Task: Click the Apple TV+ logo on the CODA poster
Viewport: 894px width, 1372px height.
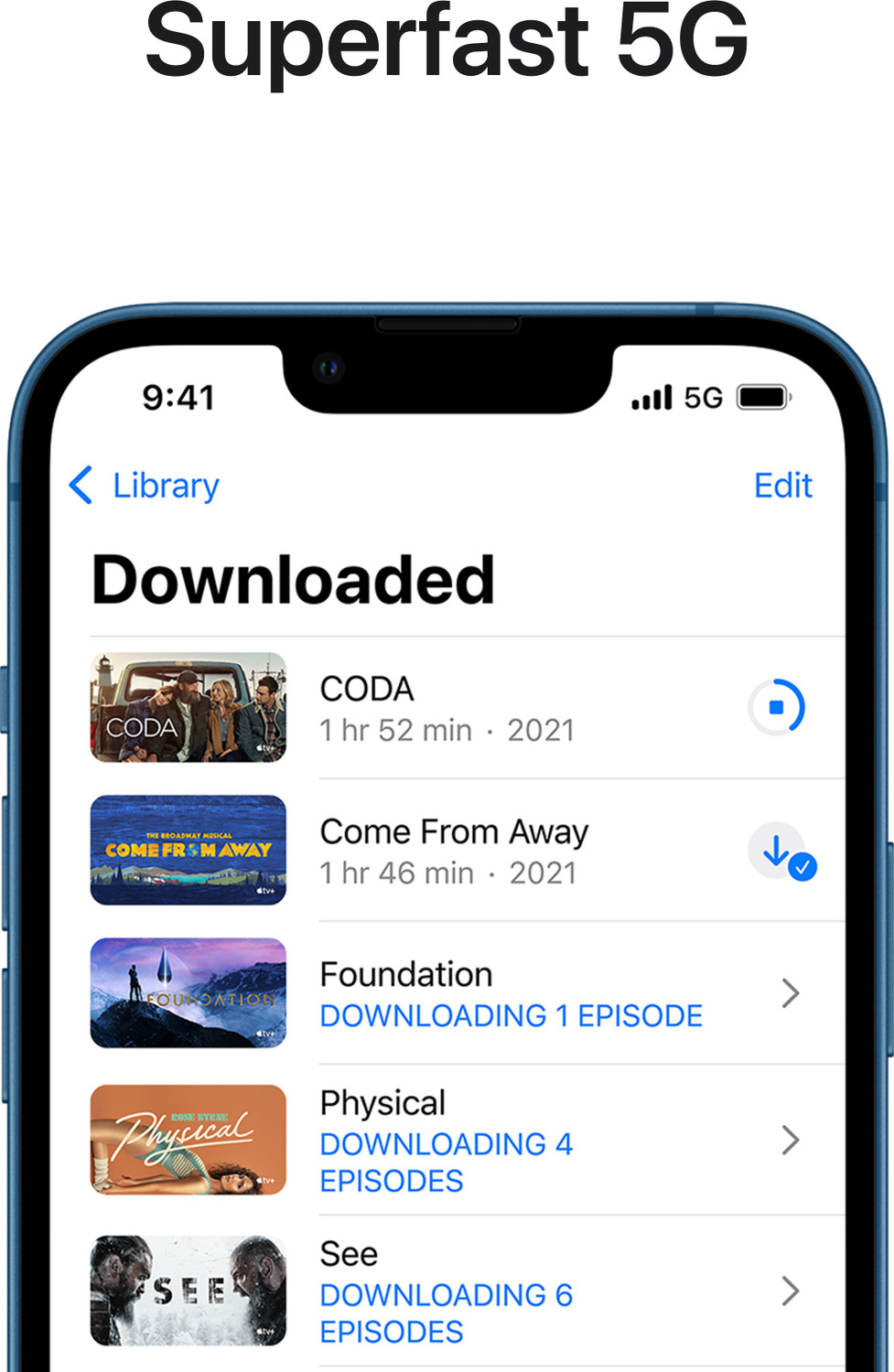Action: [x=267, y=748]
